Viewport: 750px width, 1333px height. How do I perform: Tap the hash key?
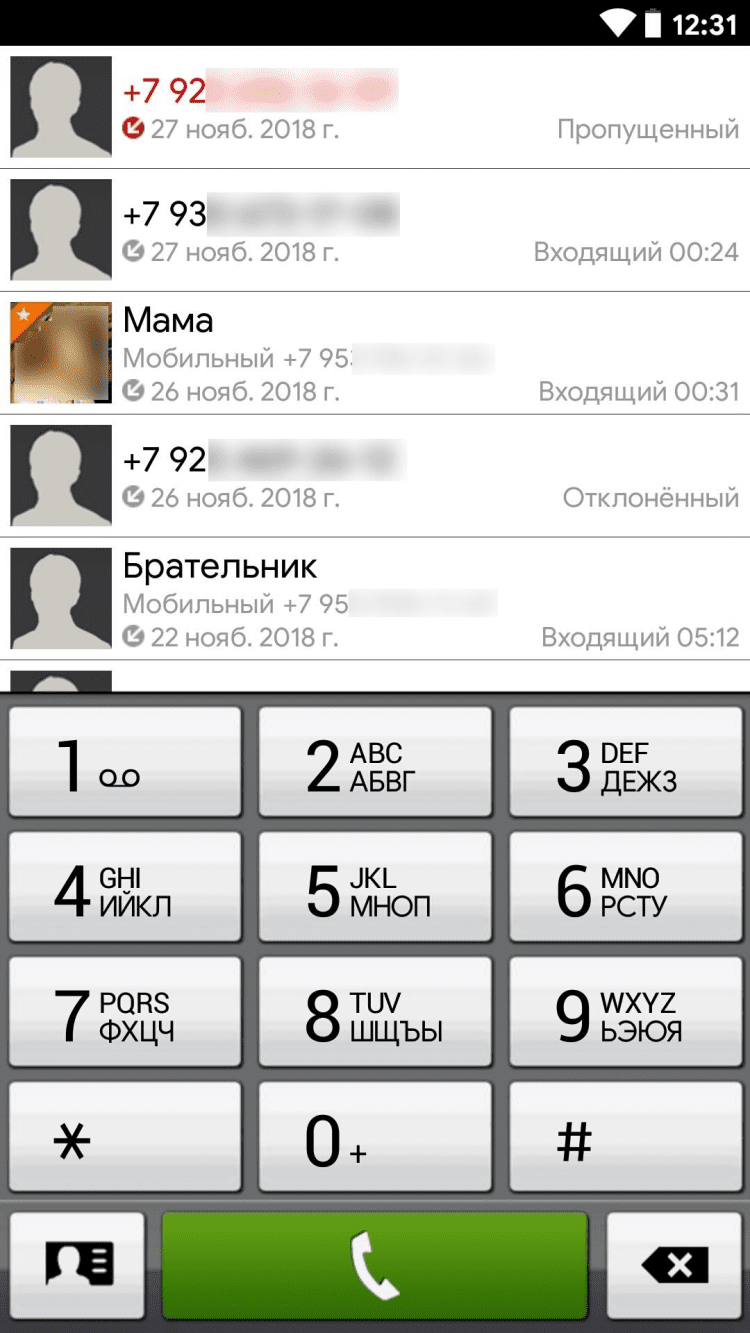(x=625, y=1140)
